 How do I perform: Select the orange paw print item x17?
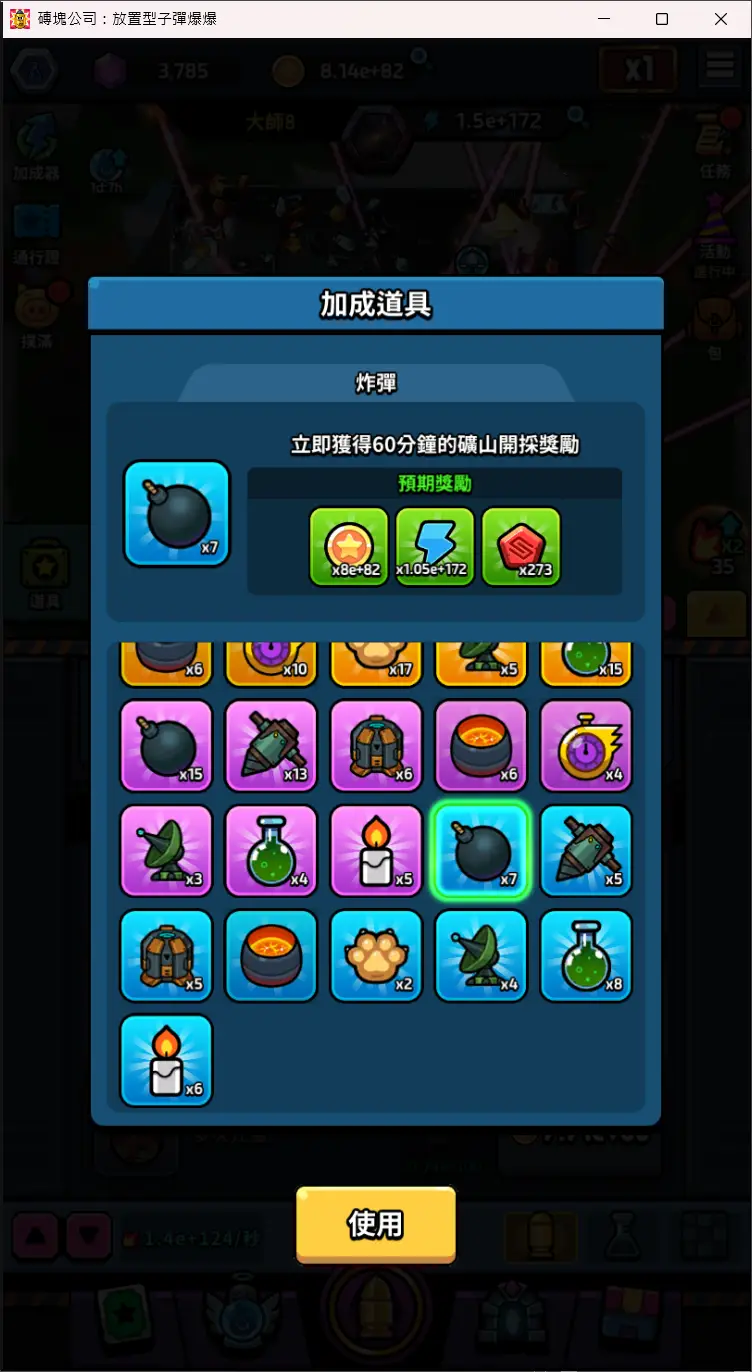(x=376, y=665)
